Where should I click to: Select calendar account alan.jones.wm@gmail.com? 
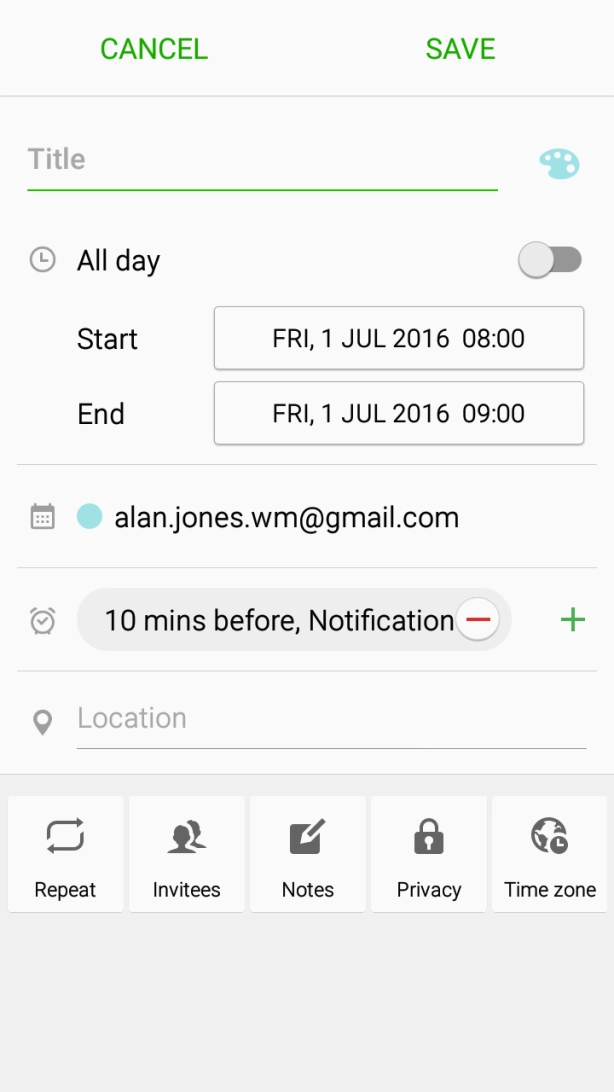coord(286,517)
